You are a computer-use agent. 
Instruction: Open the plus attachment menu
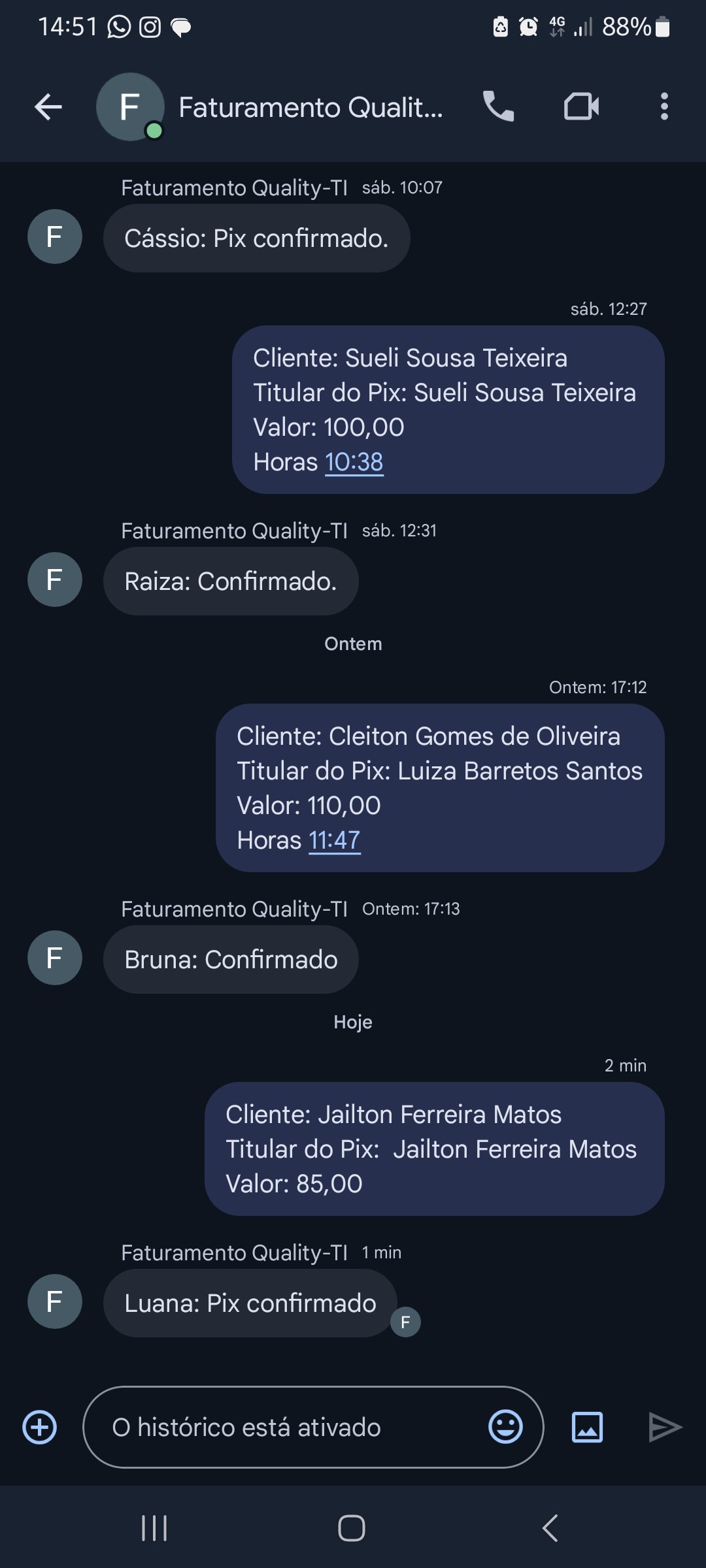[40, 1428]
